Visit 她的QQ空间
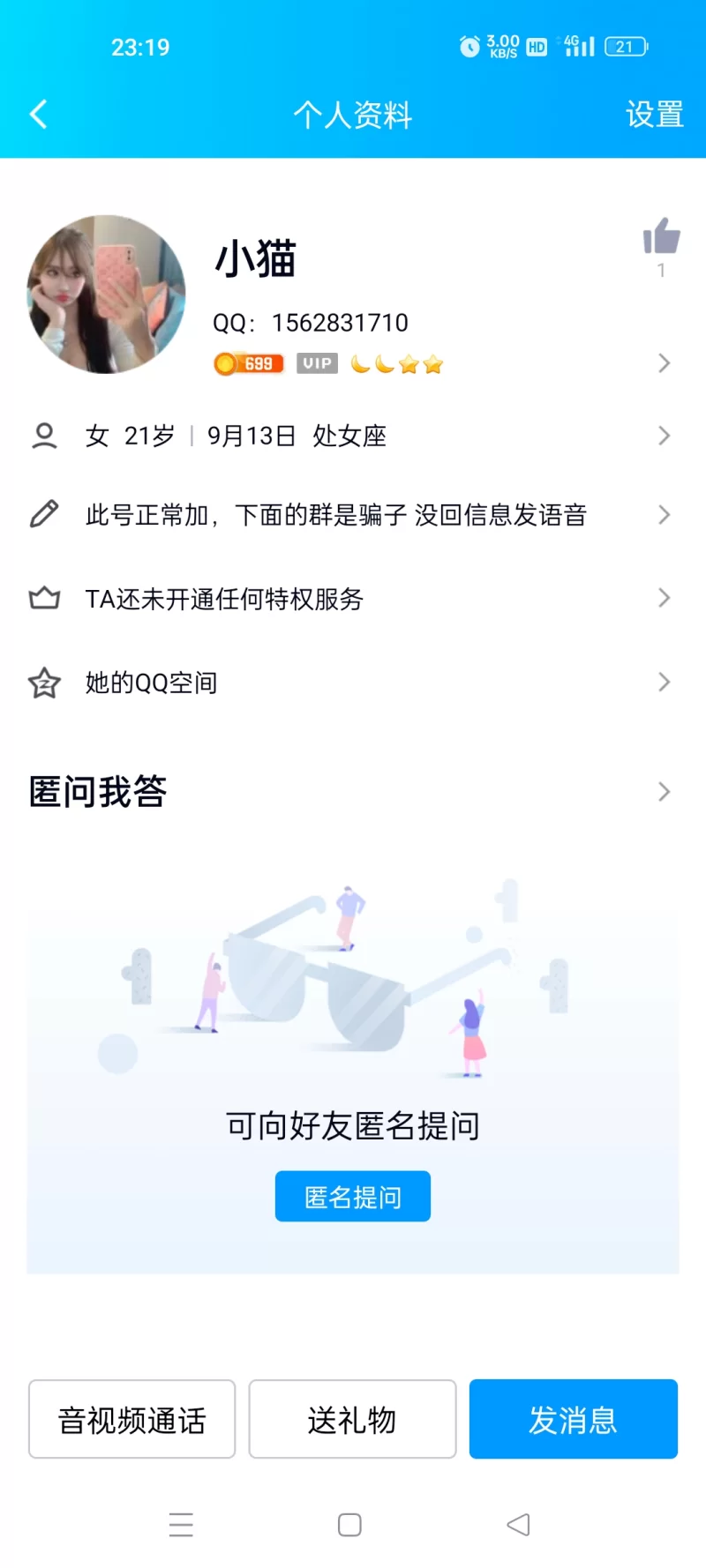Image resolution: width=706 pixels, height=1568 pixels. click(x=353, y=683)
